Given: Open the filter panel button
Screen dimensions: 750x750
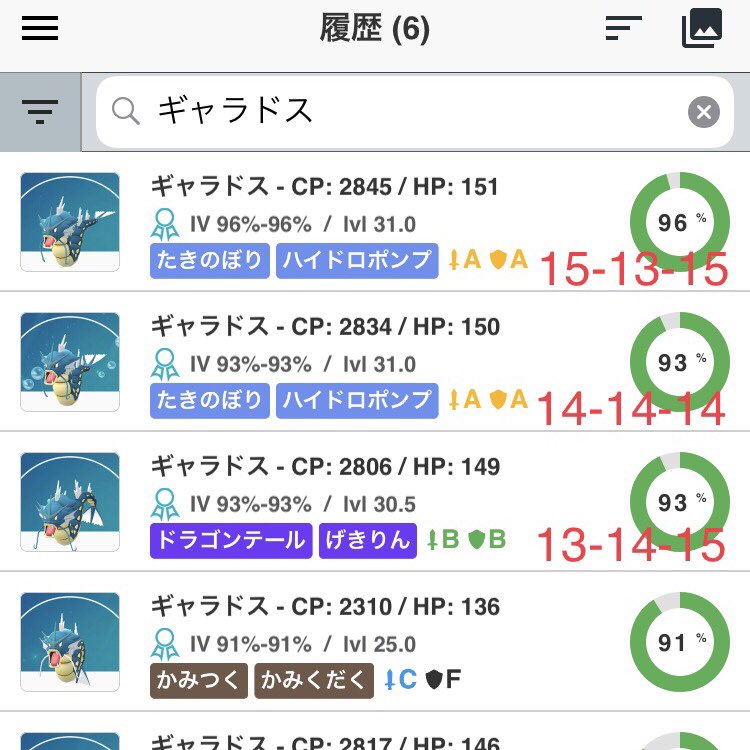Looking at the screenshot, I should 40,111.
